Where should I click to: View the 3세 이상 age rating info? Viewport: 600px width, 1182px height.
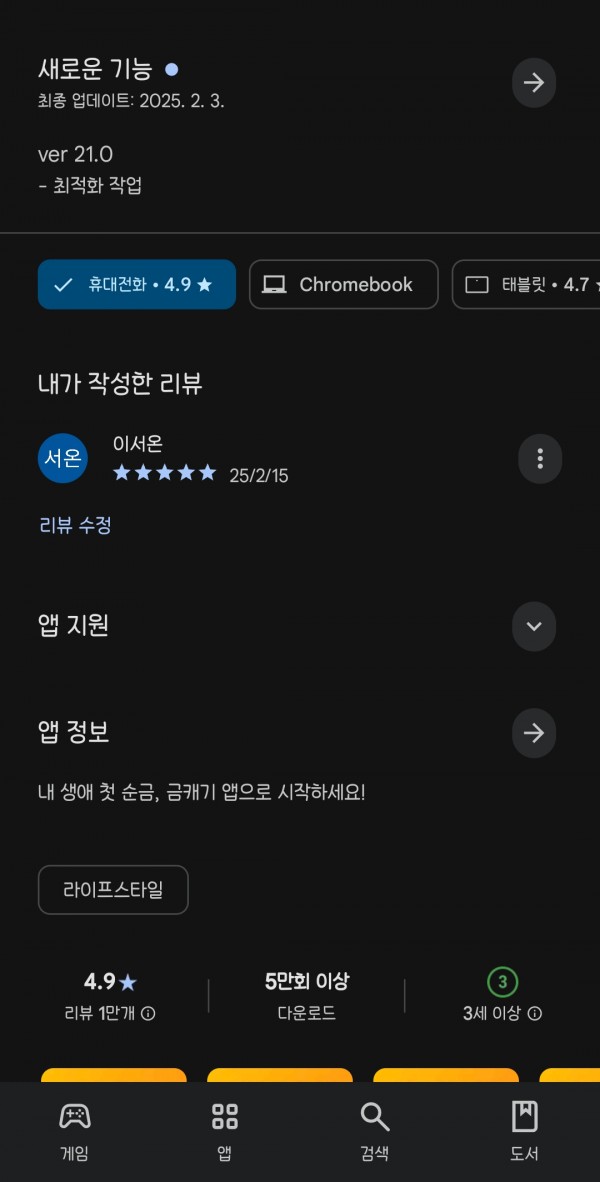pyautogui.click(x=502, y=1013)
